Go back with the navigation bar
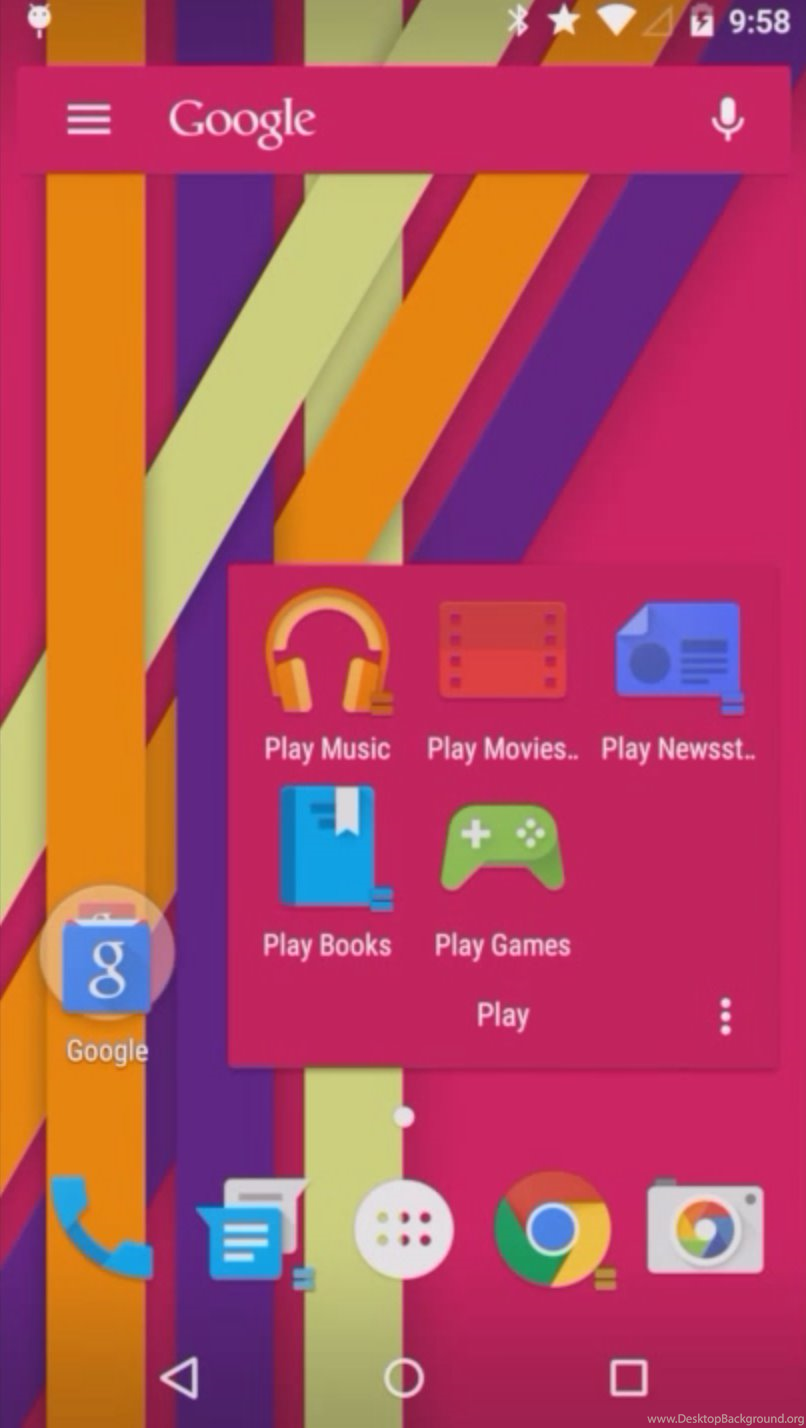This screenshot has height=1428, width=806. click(x=180, y=1377)
